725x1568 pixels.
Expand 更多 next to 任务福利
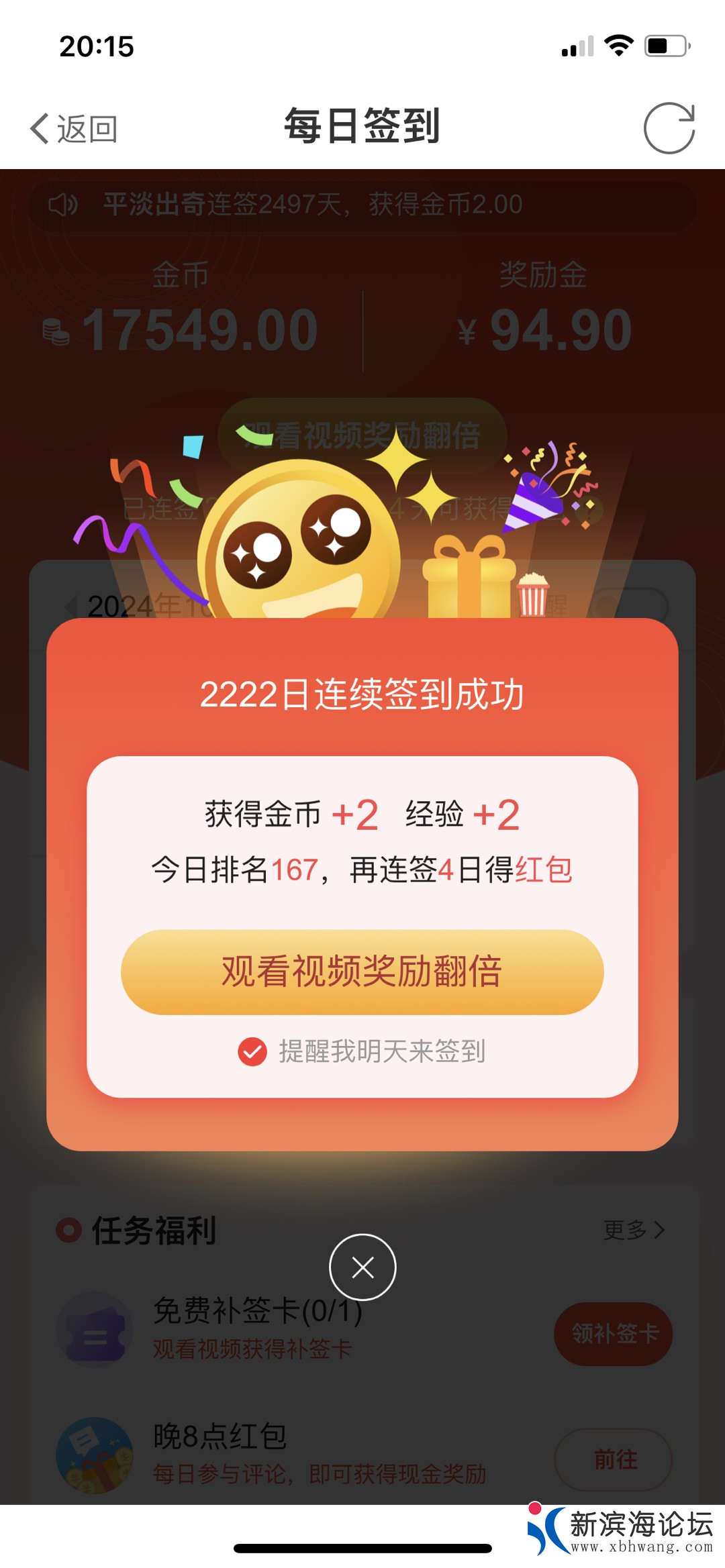(634, 1230)
